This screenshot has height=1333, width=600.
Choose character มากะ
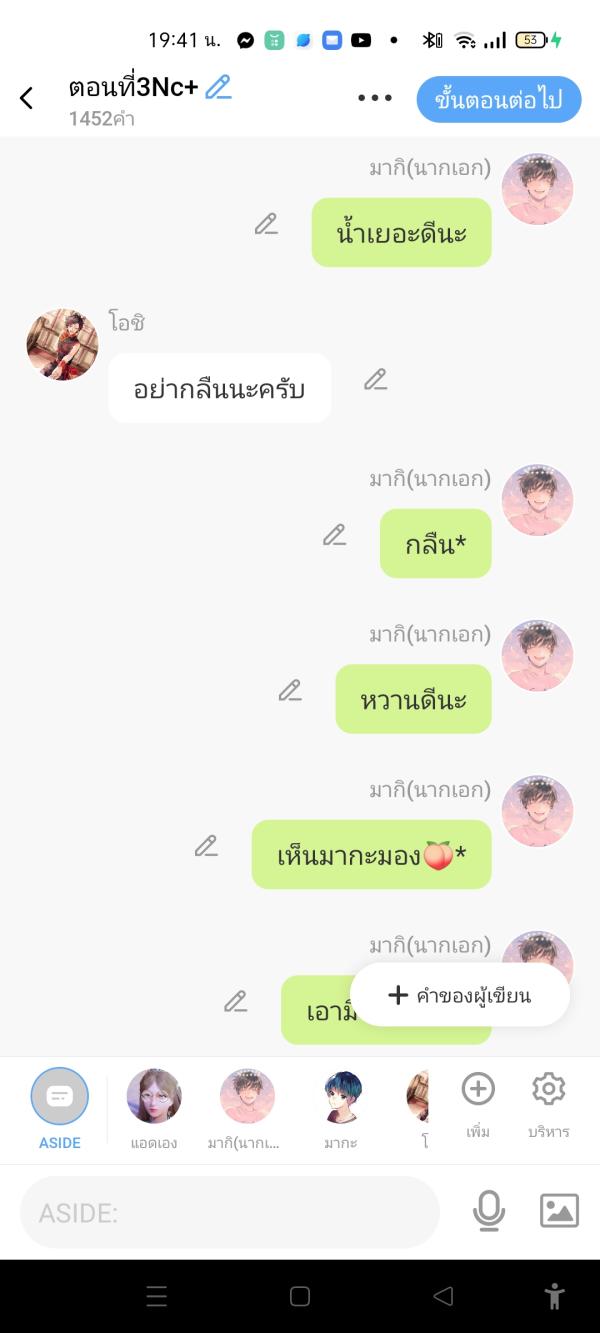point(341,1106)
